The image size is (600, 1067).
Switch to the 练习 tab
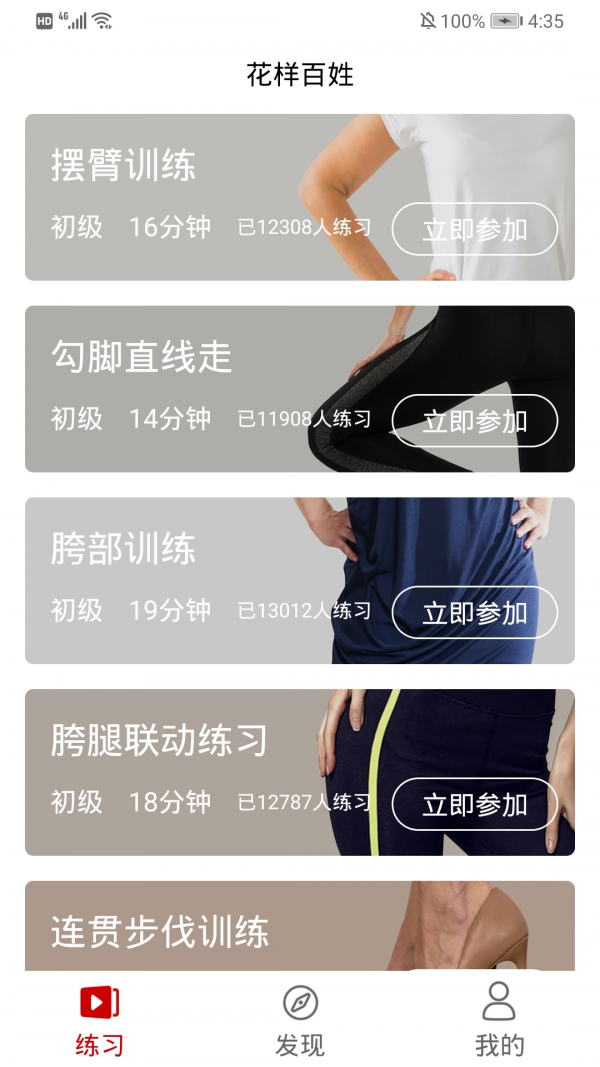point(100,1019)
